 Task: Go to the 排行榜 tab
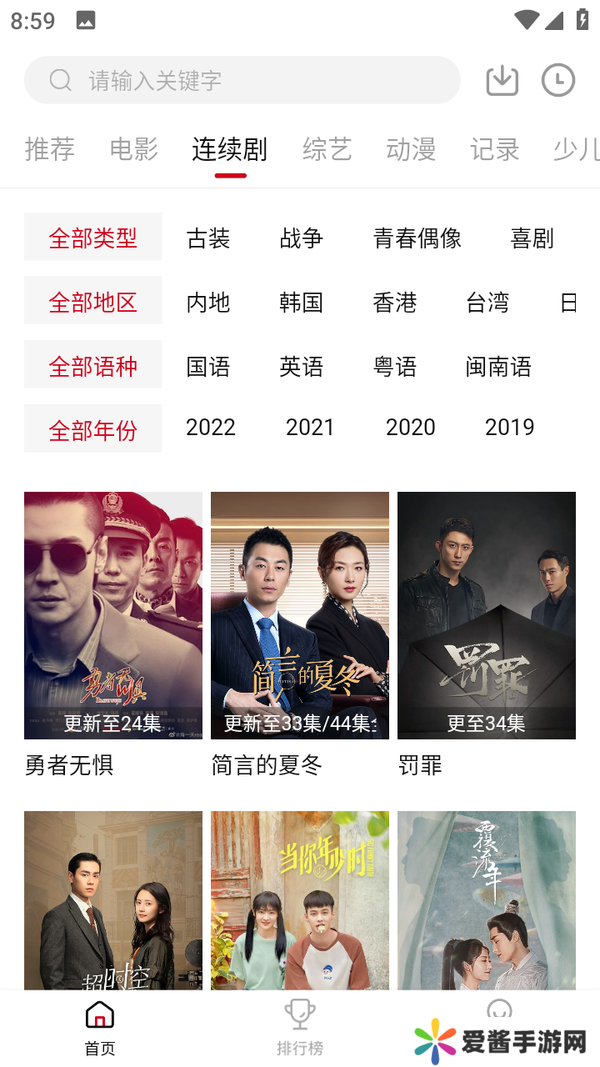[x=300, y=1028]
